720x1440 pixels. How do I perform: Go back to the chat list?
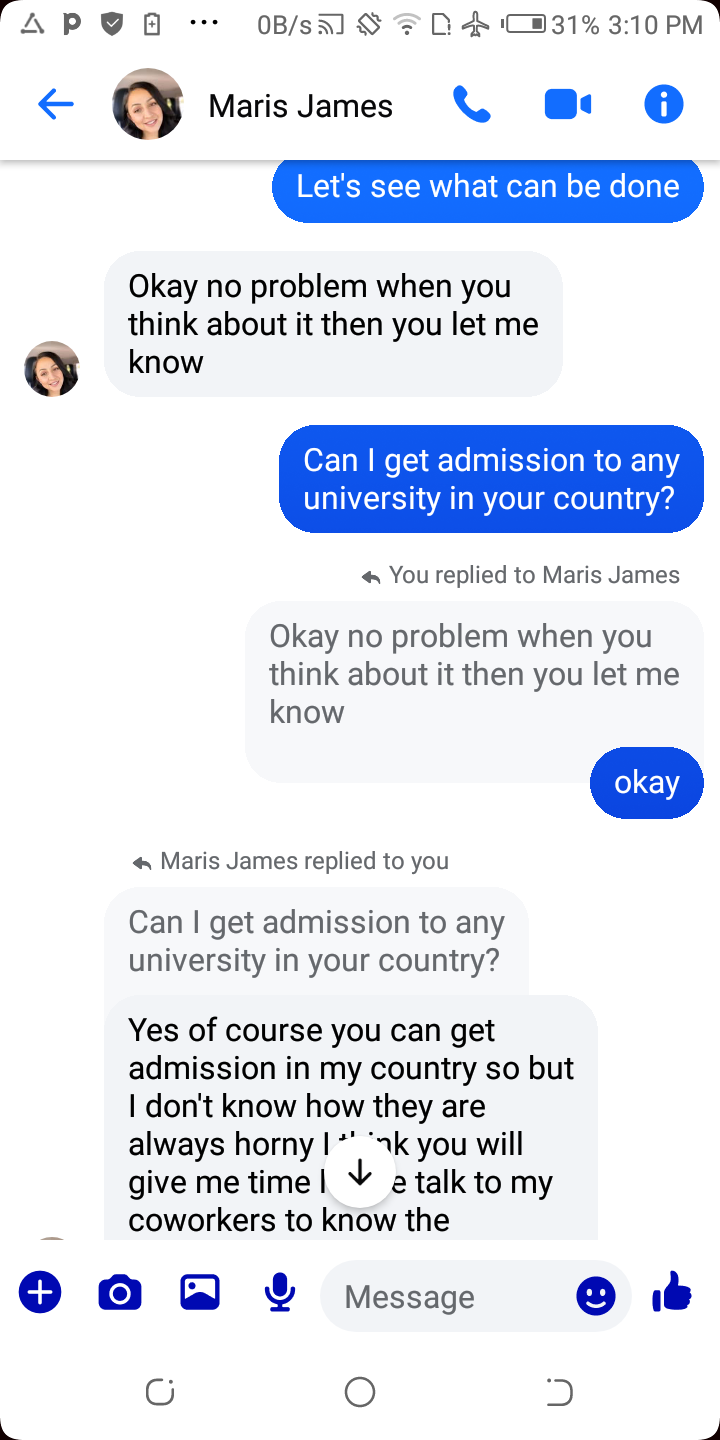point(56,104)
